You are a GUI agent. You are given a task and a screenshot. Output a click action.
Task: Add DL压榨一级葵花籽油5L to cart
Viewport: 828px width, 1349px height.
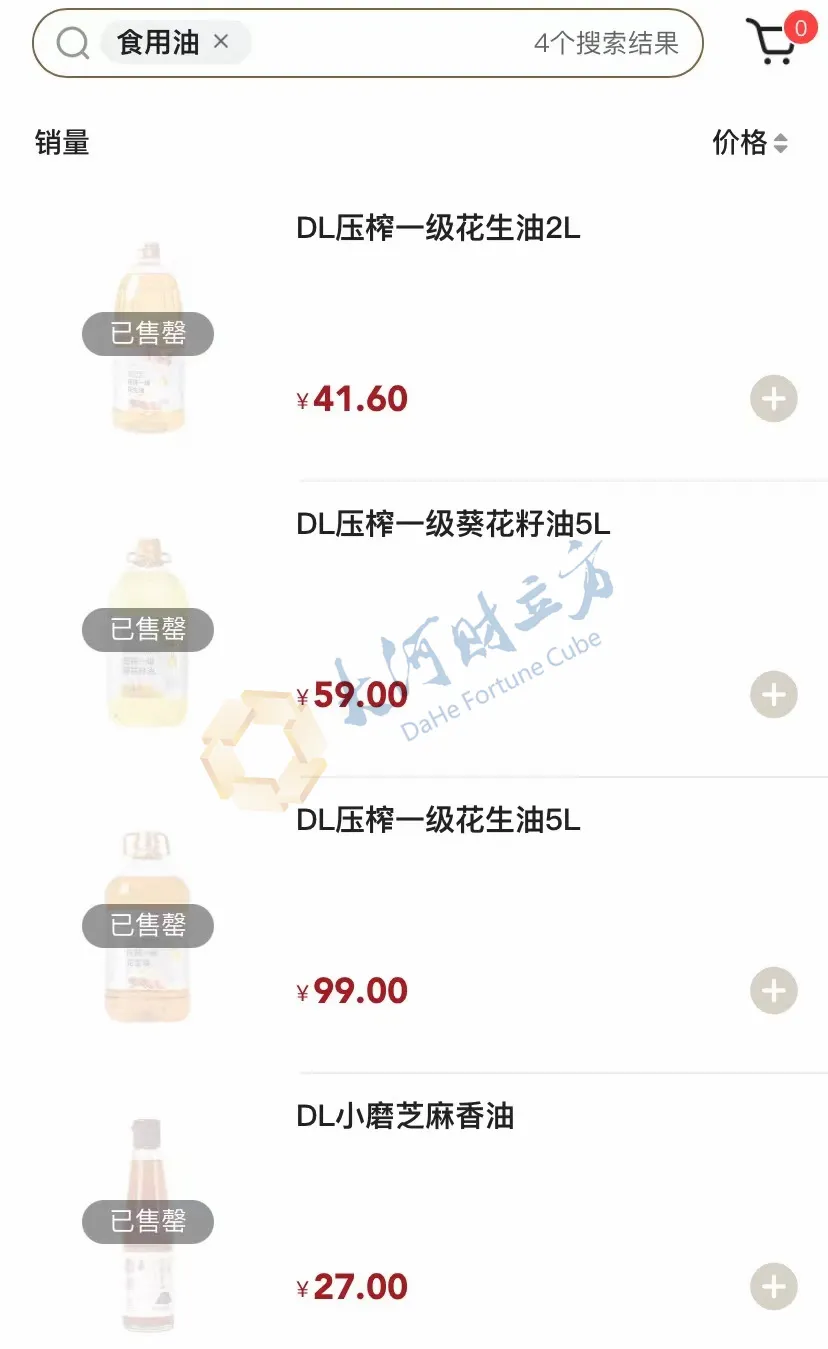click(773, 695)
